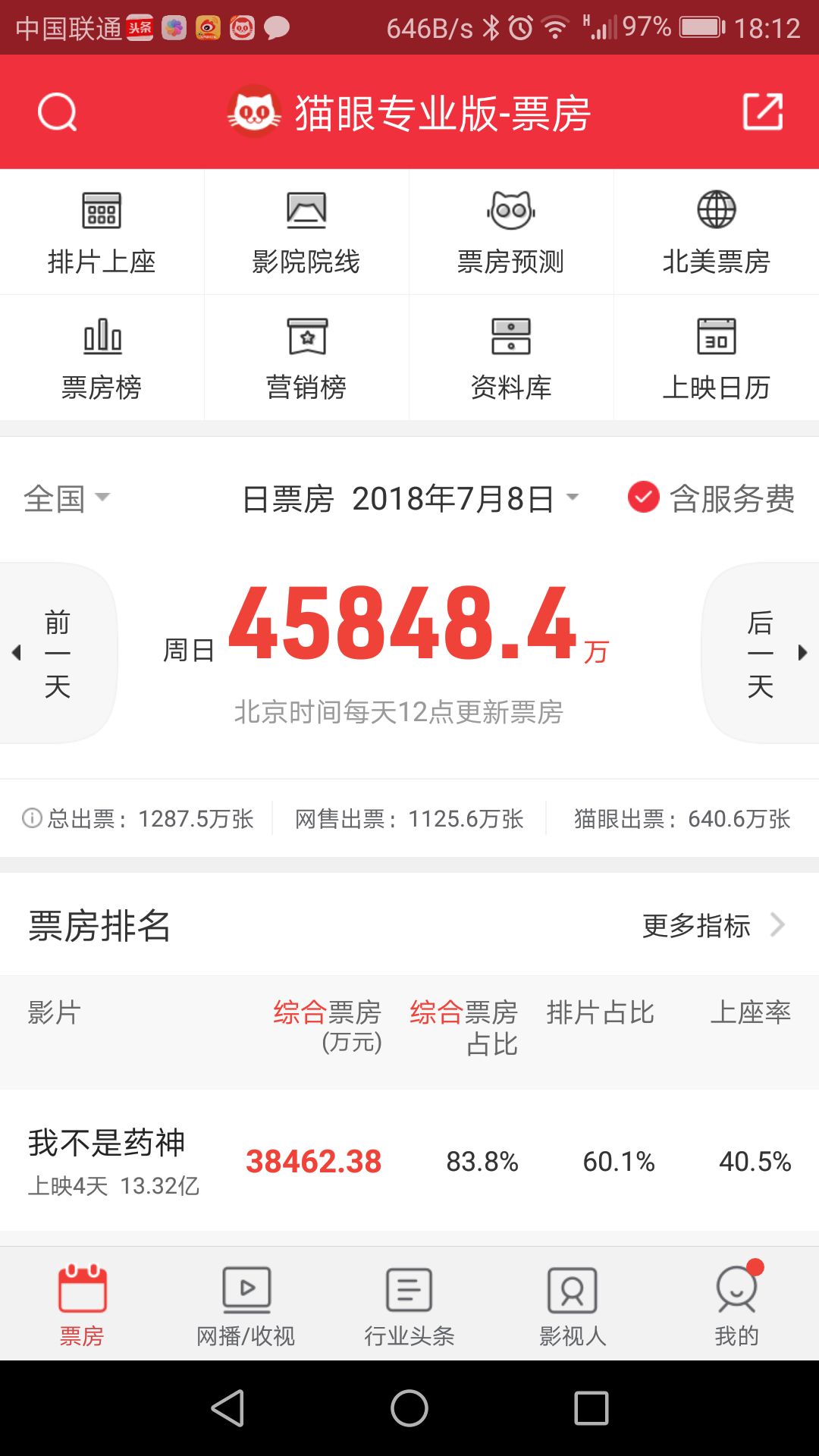
Task: Open 北美票房 section
Action: click(x=716, y=232)
